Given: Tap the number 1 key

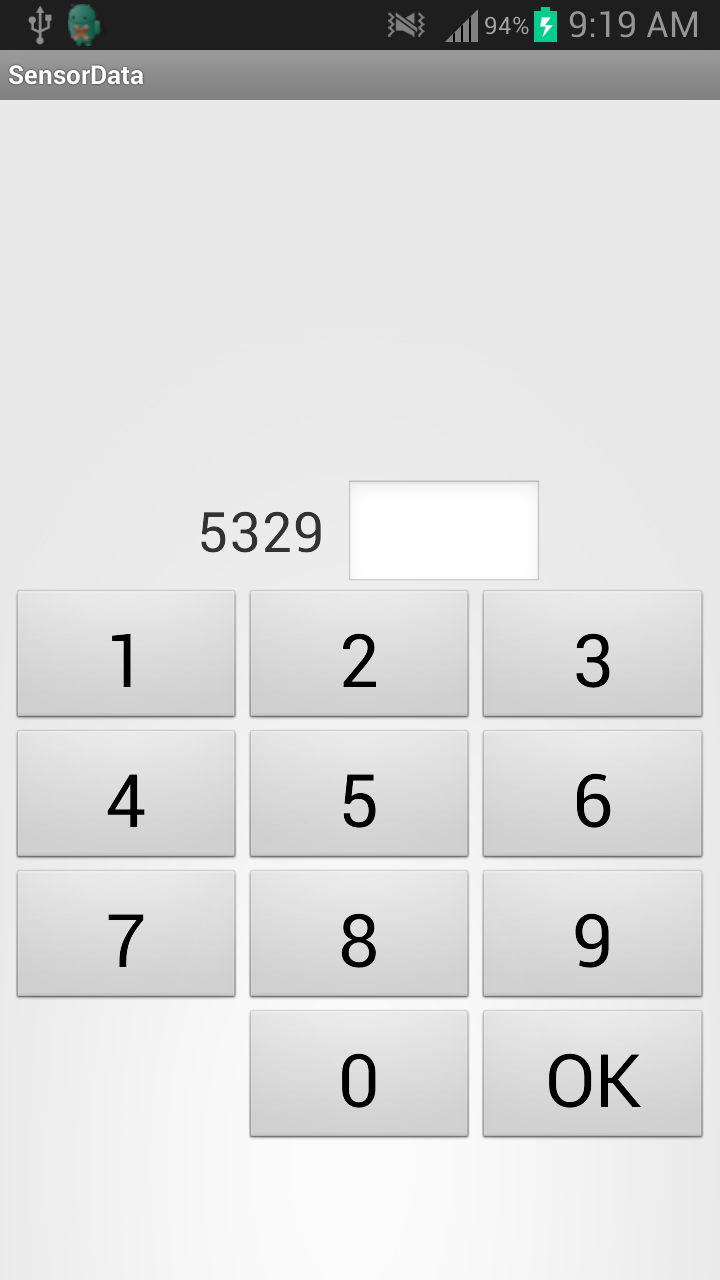Looking at the screenshot, I should [x=126, y=653].
